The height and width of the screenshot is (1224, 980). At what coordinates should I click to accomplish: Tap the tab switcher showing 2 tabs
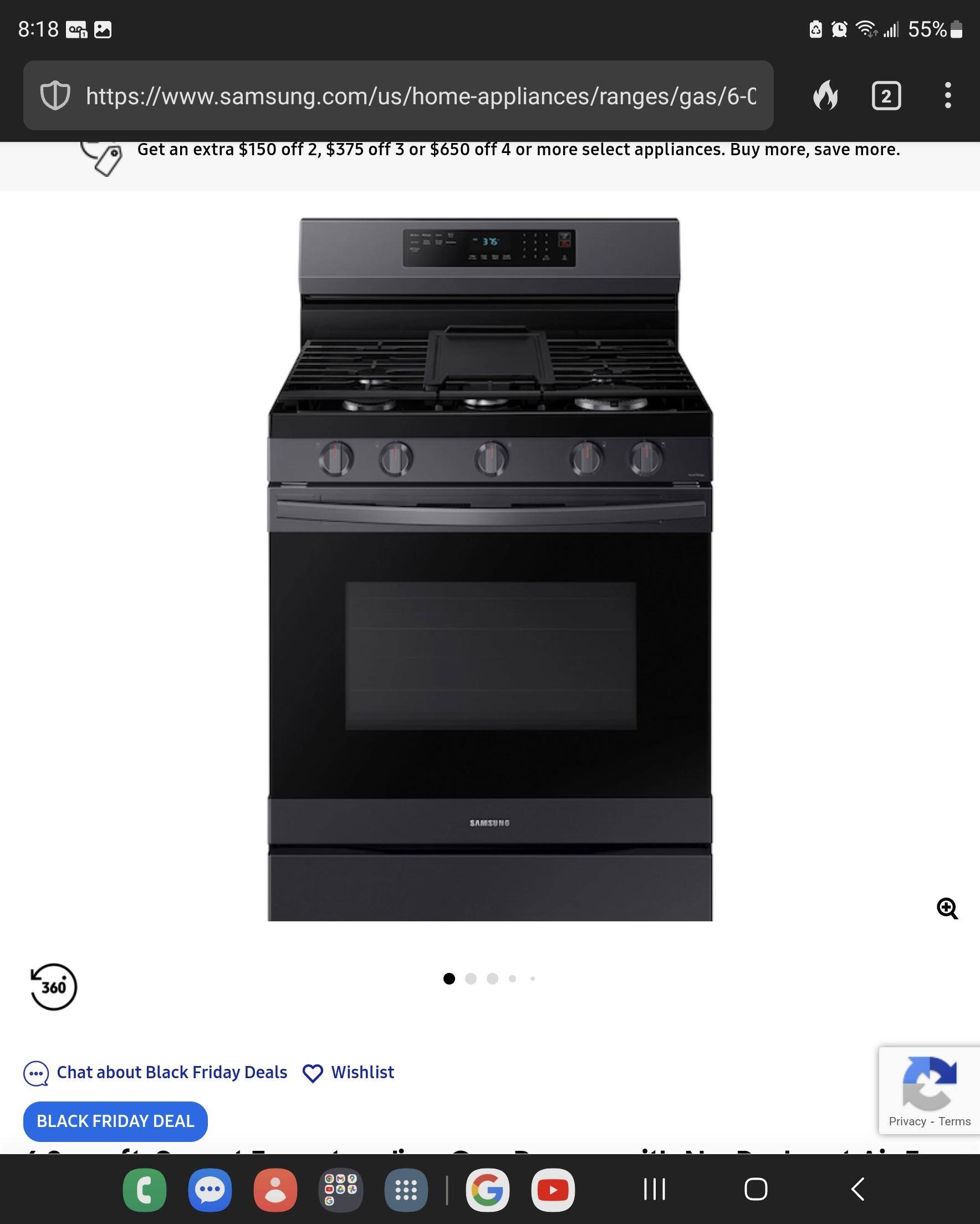click(887, 95)
